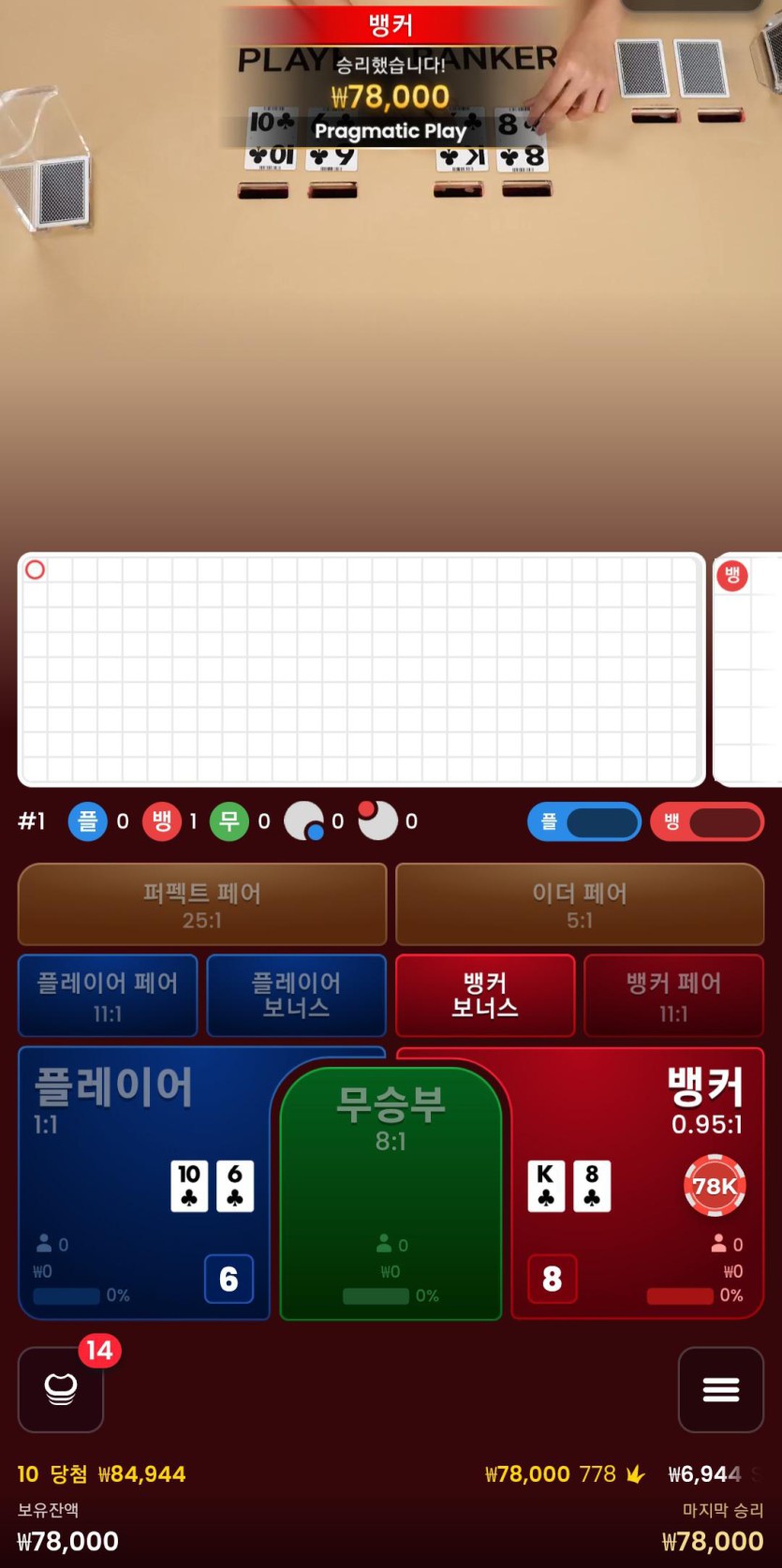Choose the 플레이어 보너스 side bet
Image resolution: width=782 pixels, height=1568 pixels.
click(296, 996)
